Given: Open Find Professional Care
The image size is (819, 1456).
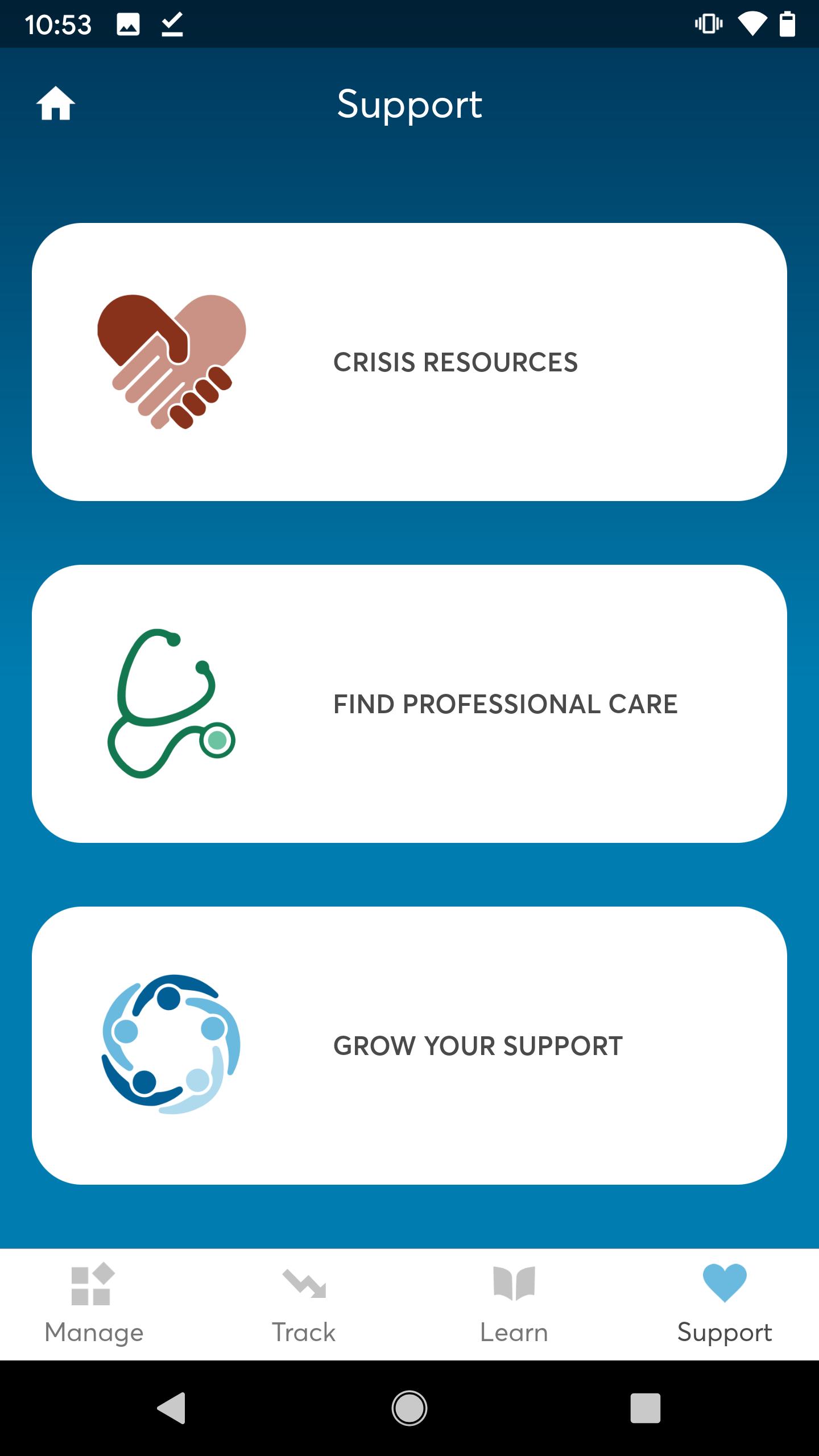Looking at the screenshot, I should click(409, 704).
